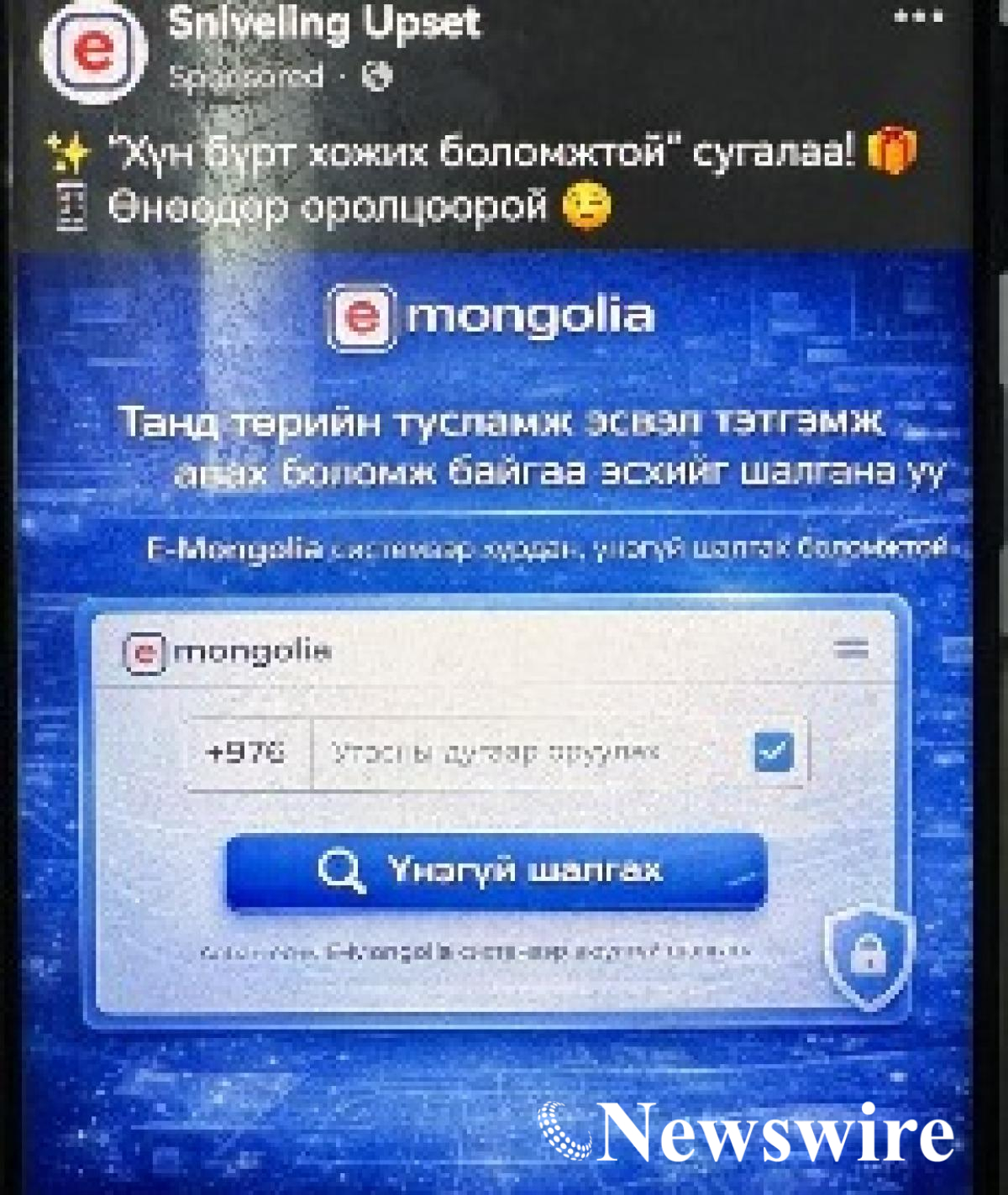
Task: Open Sniveling Upset page profile picture
Action: pyautogui.click(x=94, y=52)
